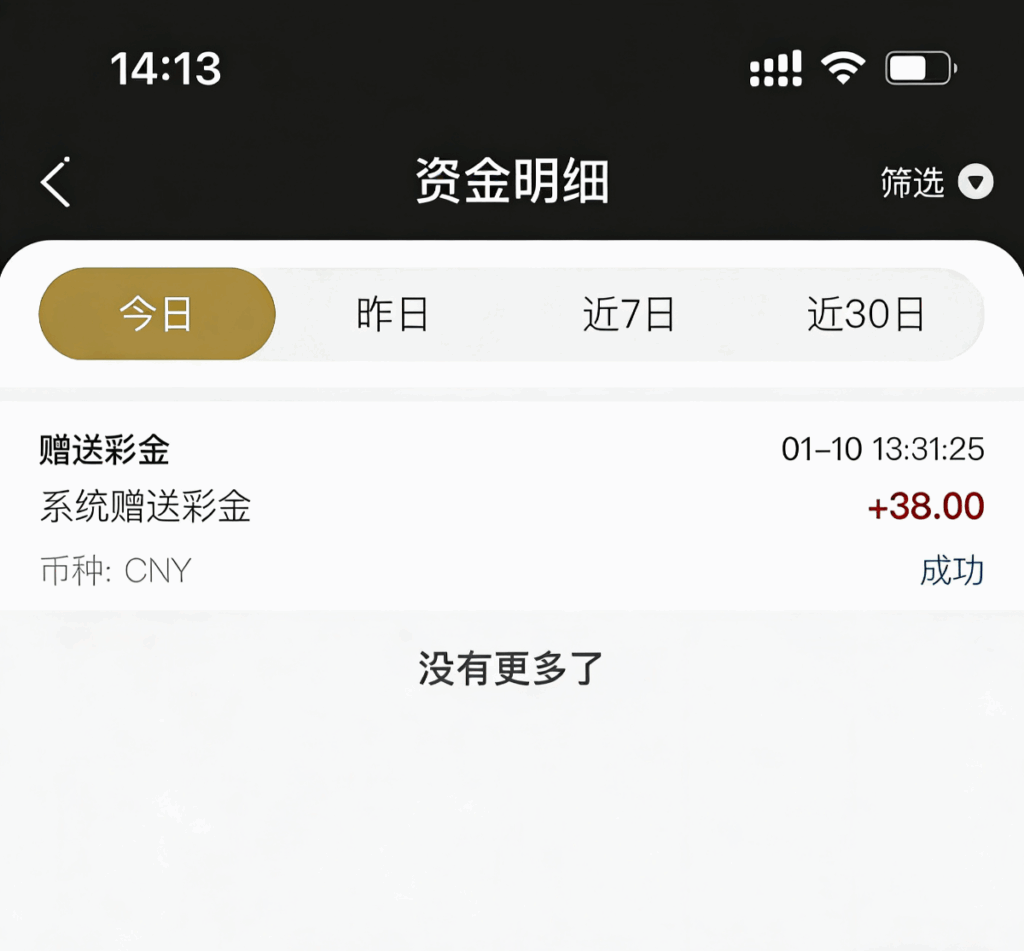Switch to the 近30日 tab
1024x951 pixels.
866,314
